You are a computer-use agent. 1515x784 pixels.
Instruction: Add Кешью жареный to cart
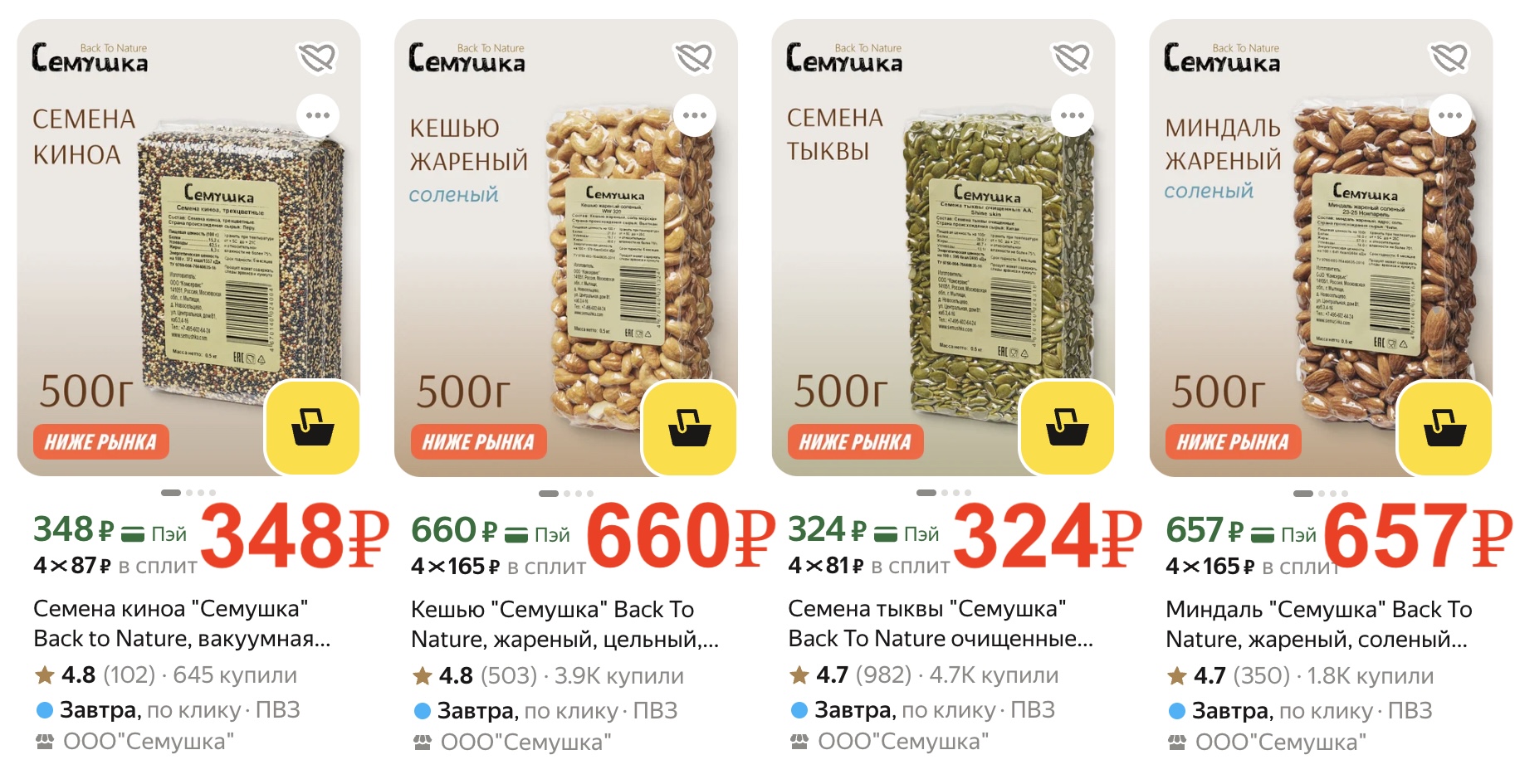[690, 428]
